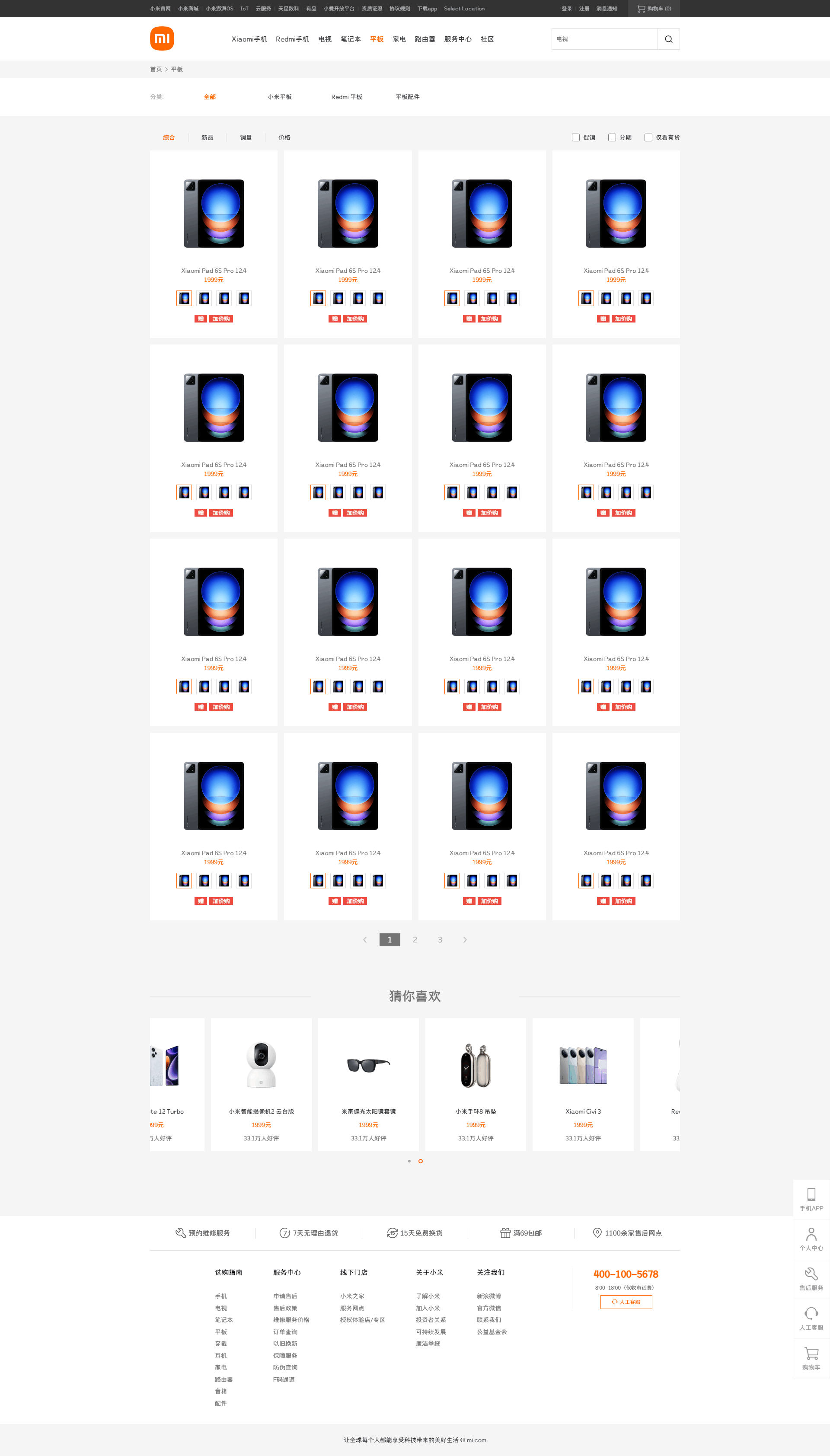Tap the 人工客服 button under the phone number
The width and height of the screenshot is (830, 1456).
(626, 1302)
